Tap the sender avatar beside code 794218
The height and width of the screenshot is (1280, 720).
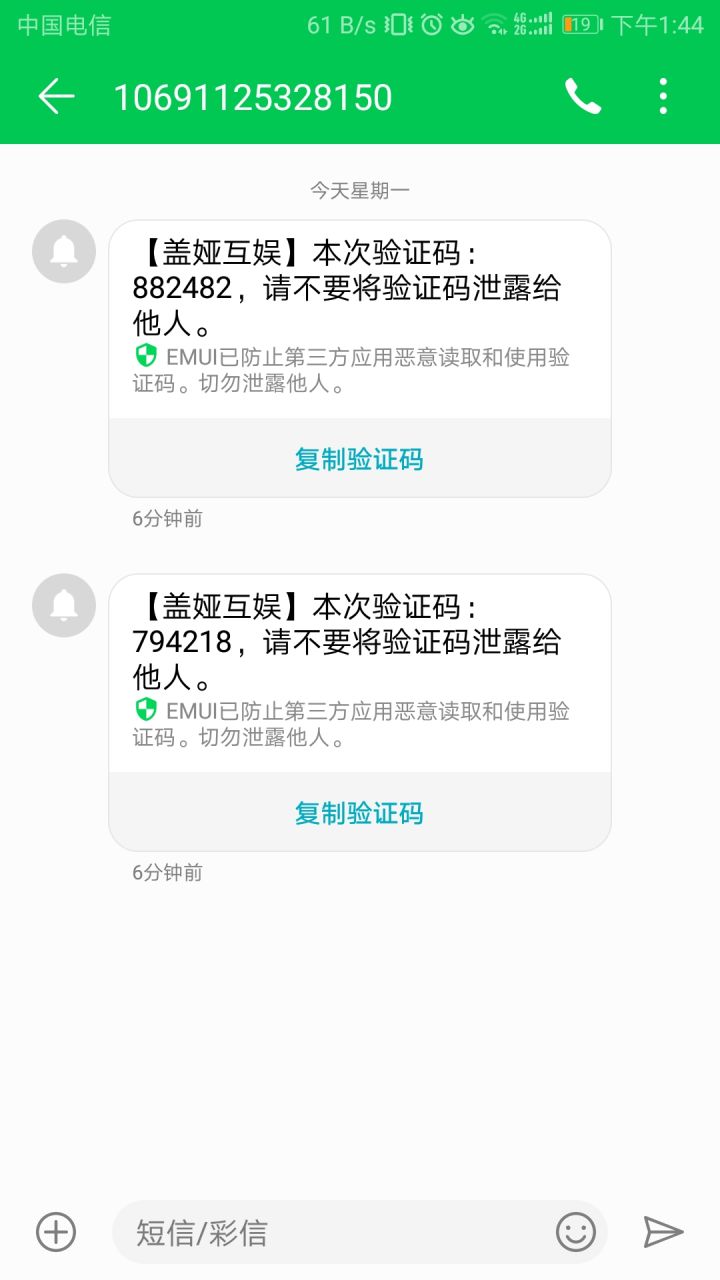64,605
